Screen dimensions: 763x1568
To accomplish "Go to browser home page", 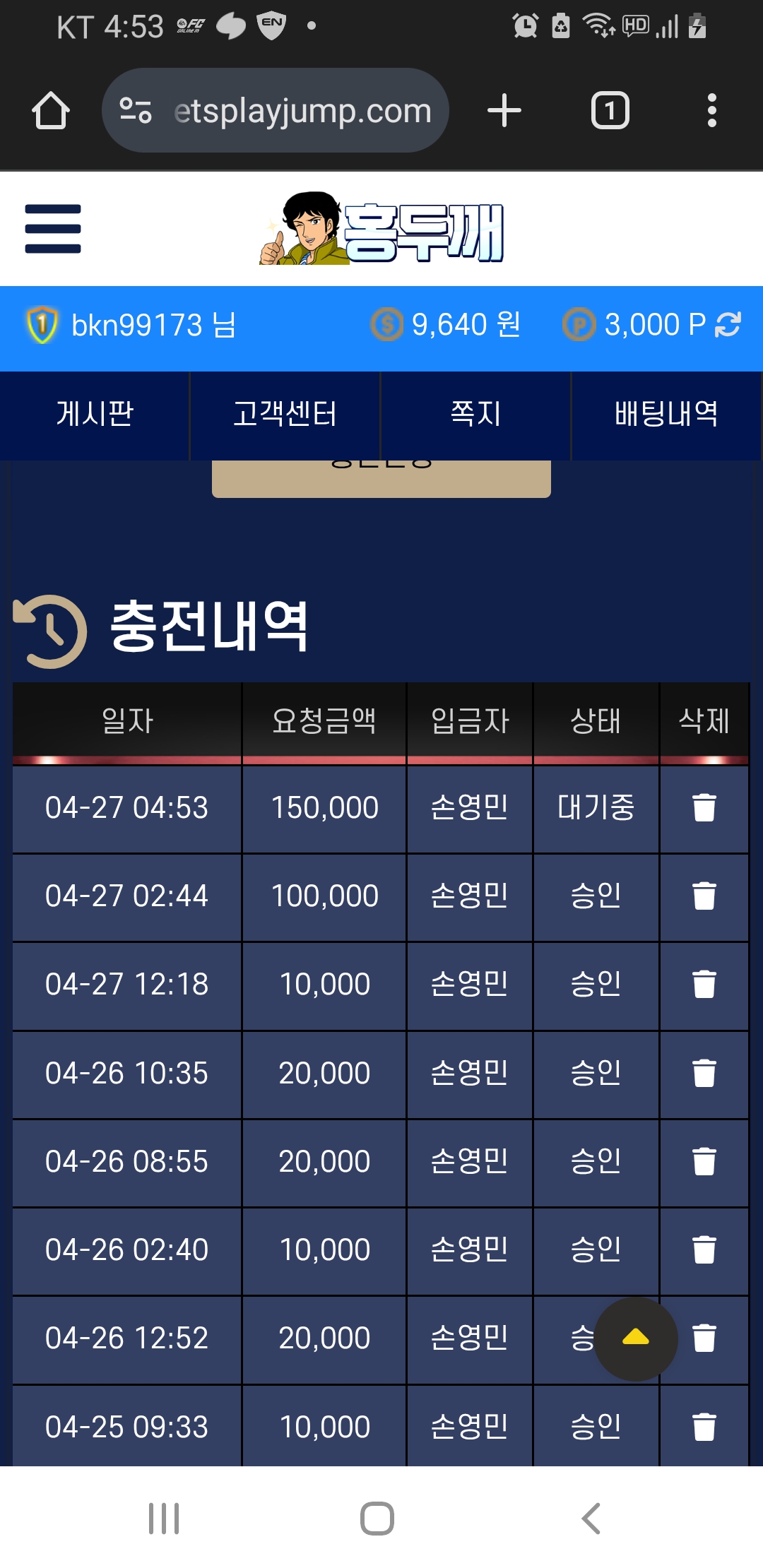I will [x=51, y=111].
